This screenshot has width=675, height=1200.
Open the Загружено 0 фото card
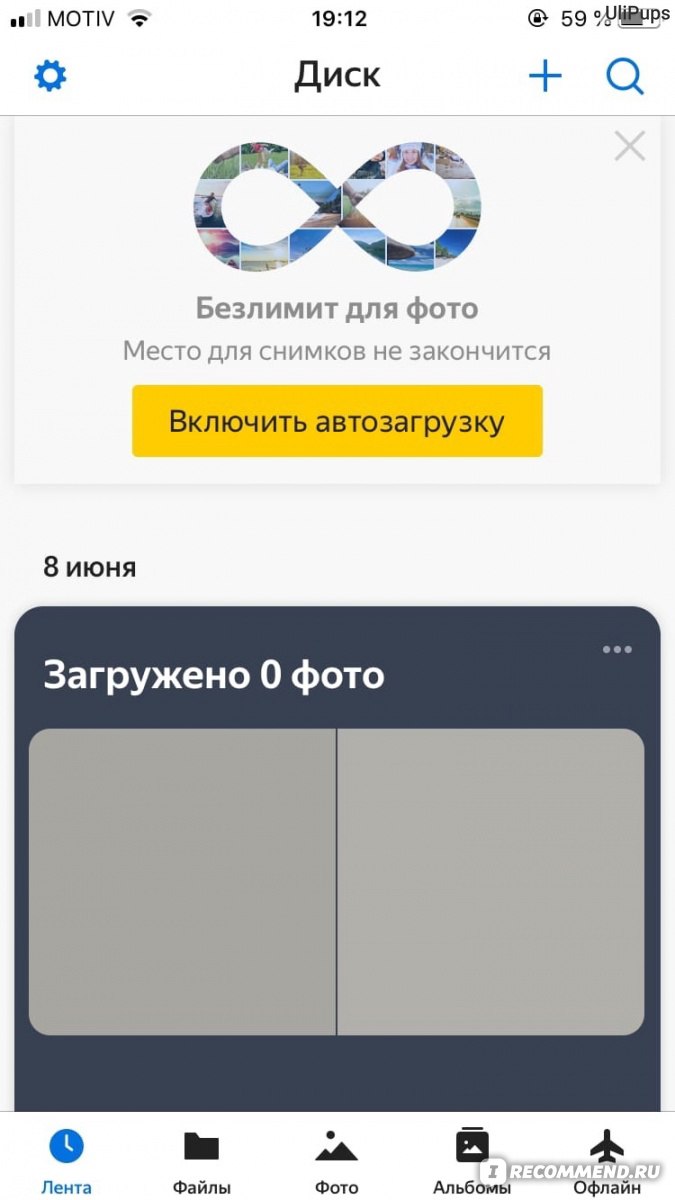336,880
